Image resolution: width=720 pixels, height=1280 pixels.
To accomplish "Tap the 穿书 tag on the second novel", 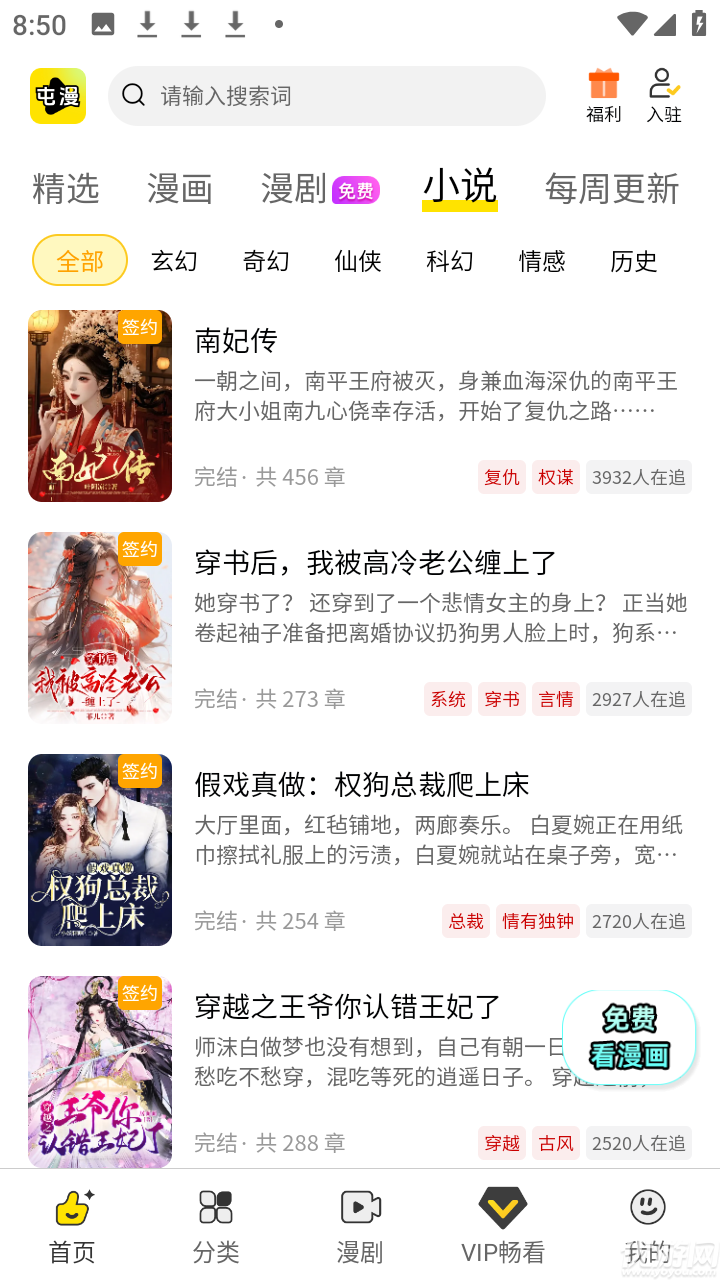I will click(x=501, y=699).
